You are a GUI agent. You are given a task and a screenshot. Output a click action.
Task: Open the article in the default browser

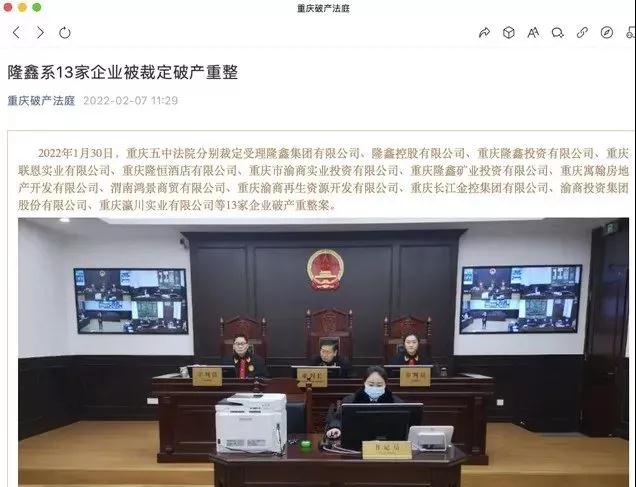coord(606,32)
